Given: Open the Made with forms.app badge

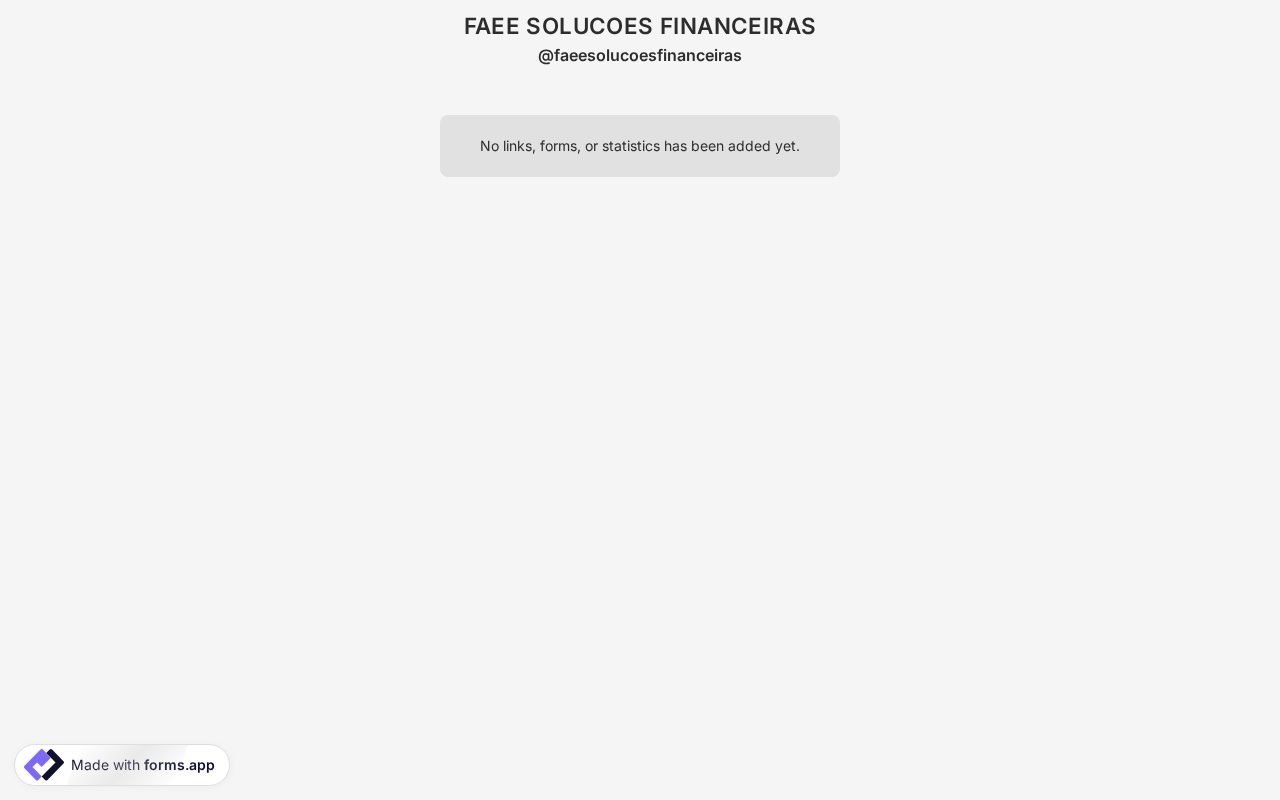Looking at the screenshot, I should pyautogui.click(x=122, y=765).
